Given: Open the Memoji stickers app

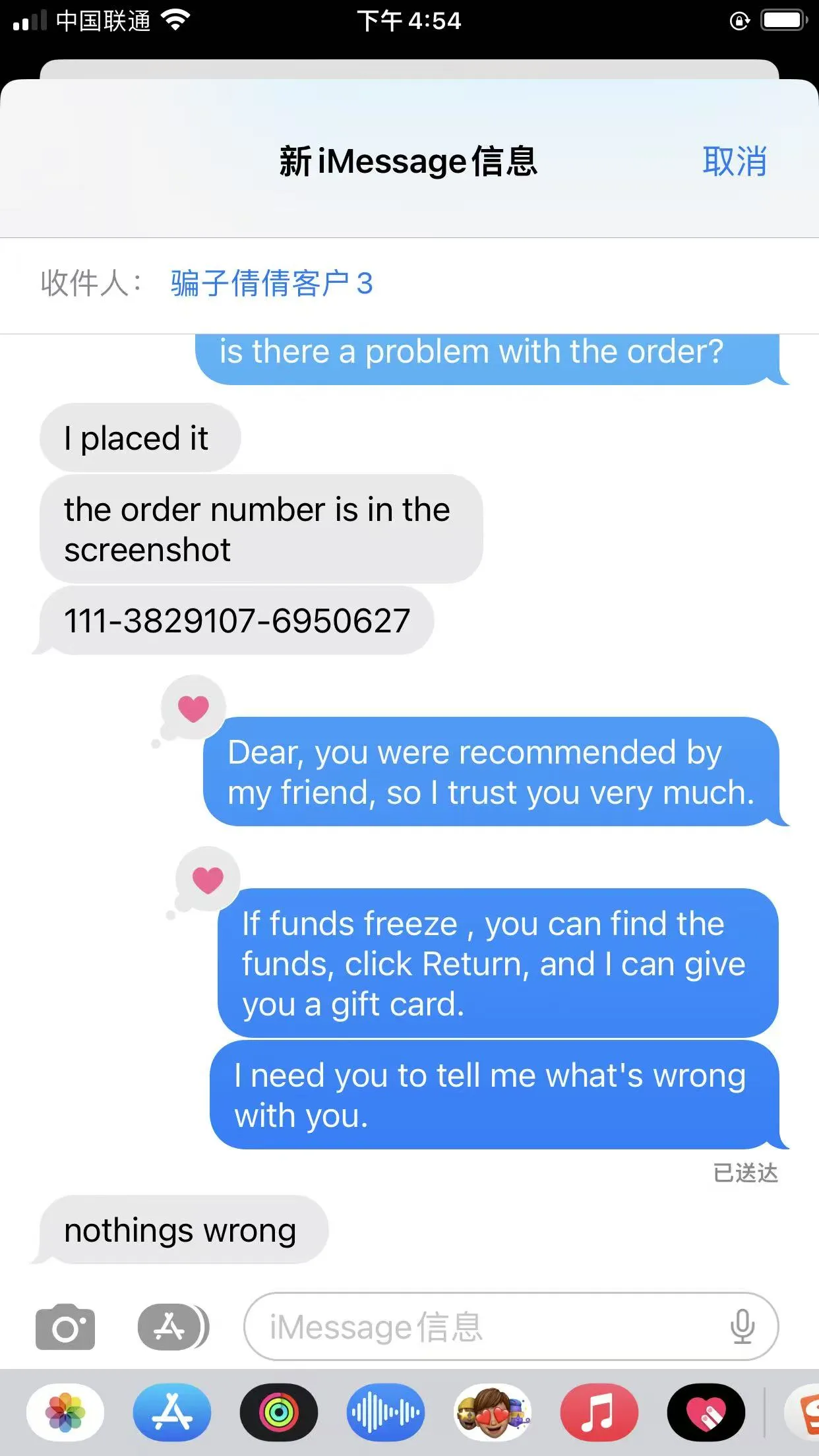Looking at the screenshot, I should point(493,1413).
